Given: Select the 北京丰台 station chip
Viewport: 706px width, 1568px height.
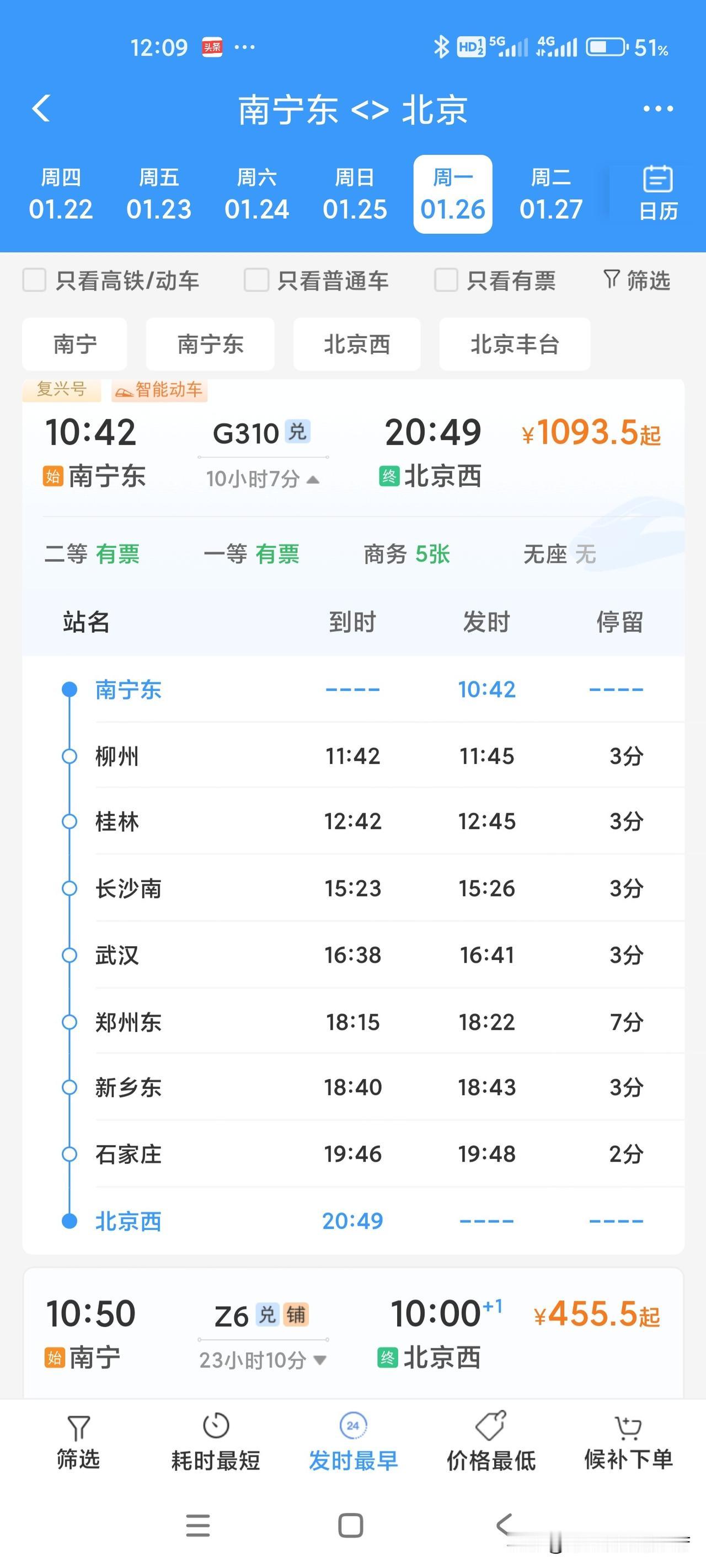Looking at the screenshot, I should pyautogui.click(x=514, y=344).
